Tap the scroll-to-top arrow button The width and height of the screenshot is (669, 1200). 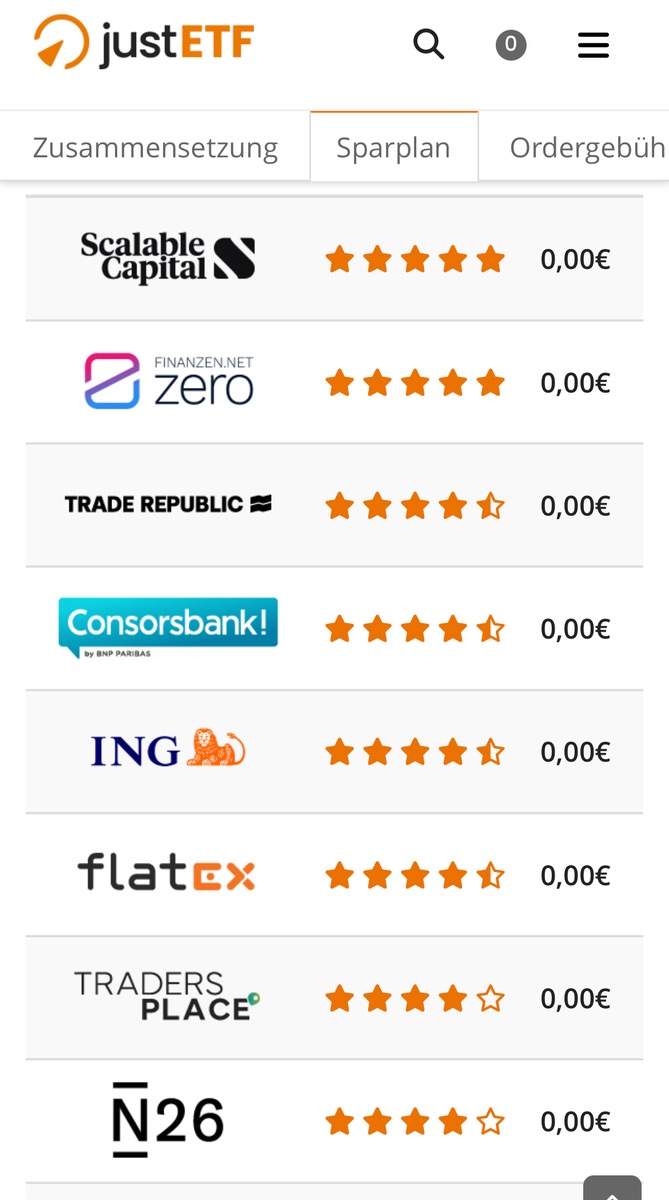tap(612, 1188)
